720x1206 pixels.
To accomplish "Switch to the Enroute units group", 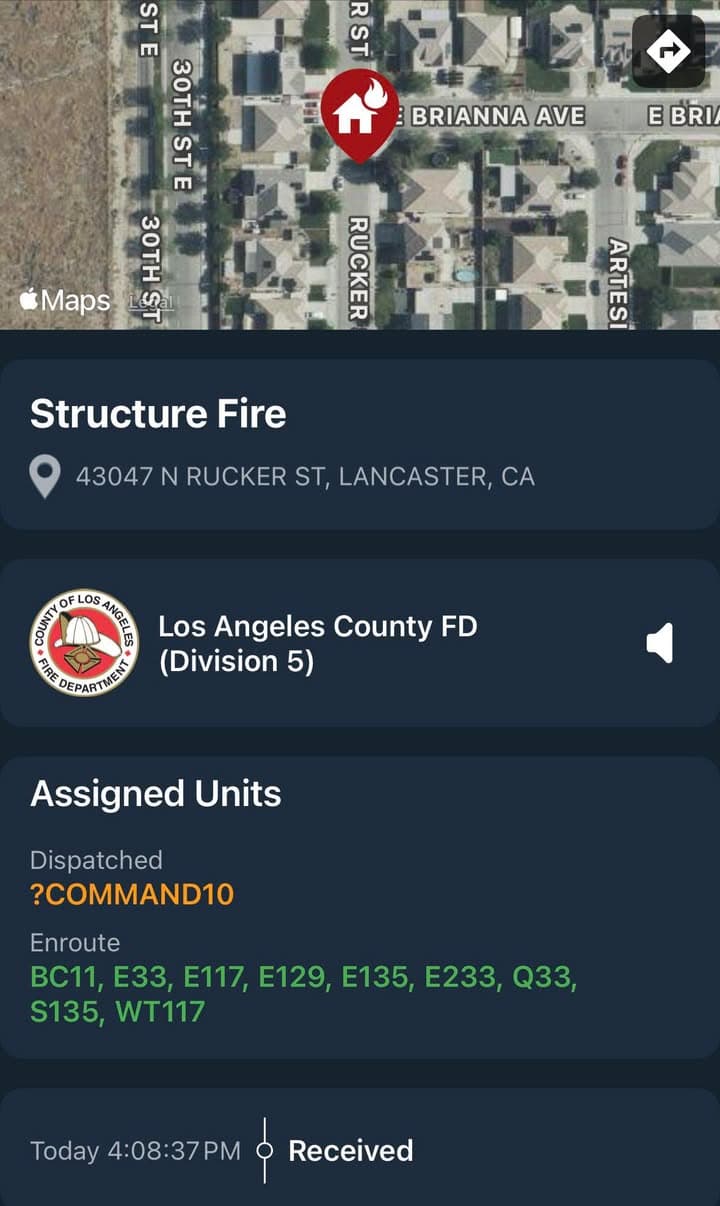I will [x=73, y=942].
